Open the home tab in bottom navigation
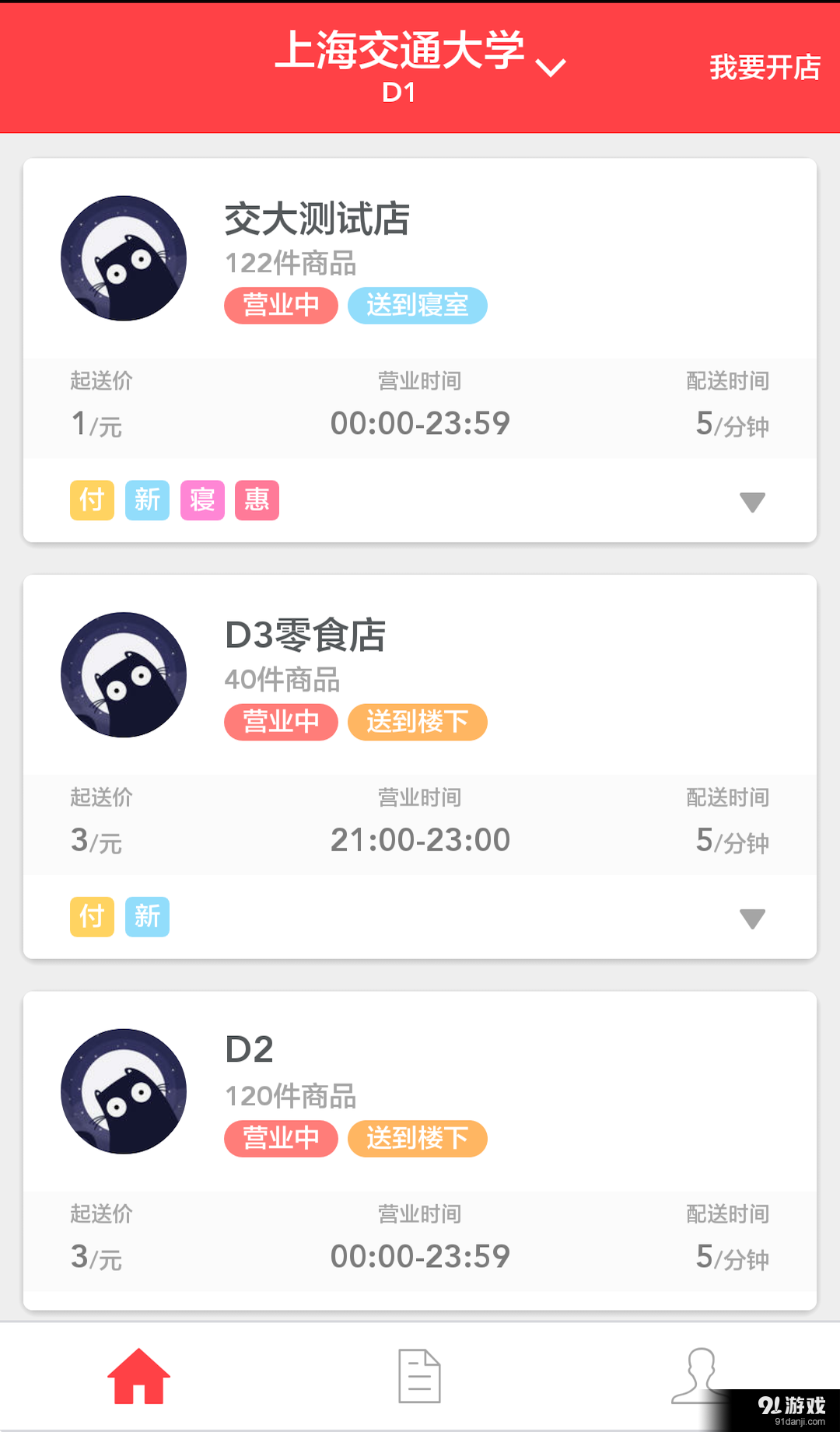Viewport: 840px width, 1432px height. tap(140, 1377)
